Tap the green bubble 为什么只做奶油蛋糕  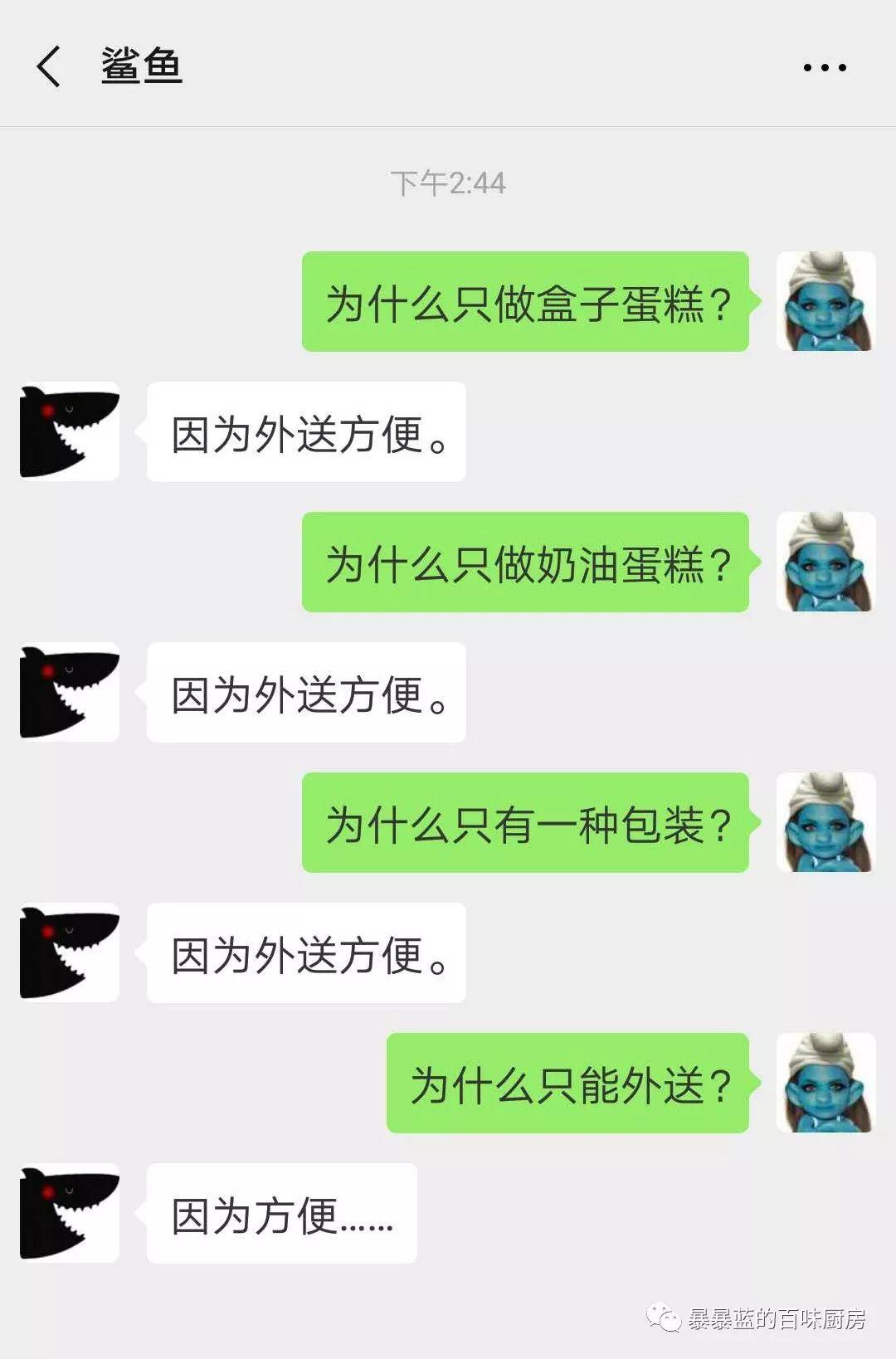[x=527, y=564]
